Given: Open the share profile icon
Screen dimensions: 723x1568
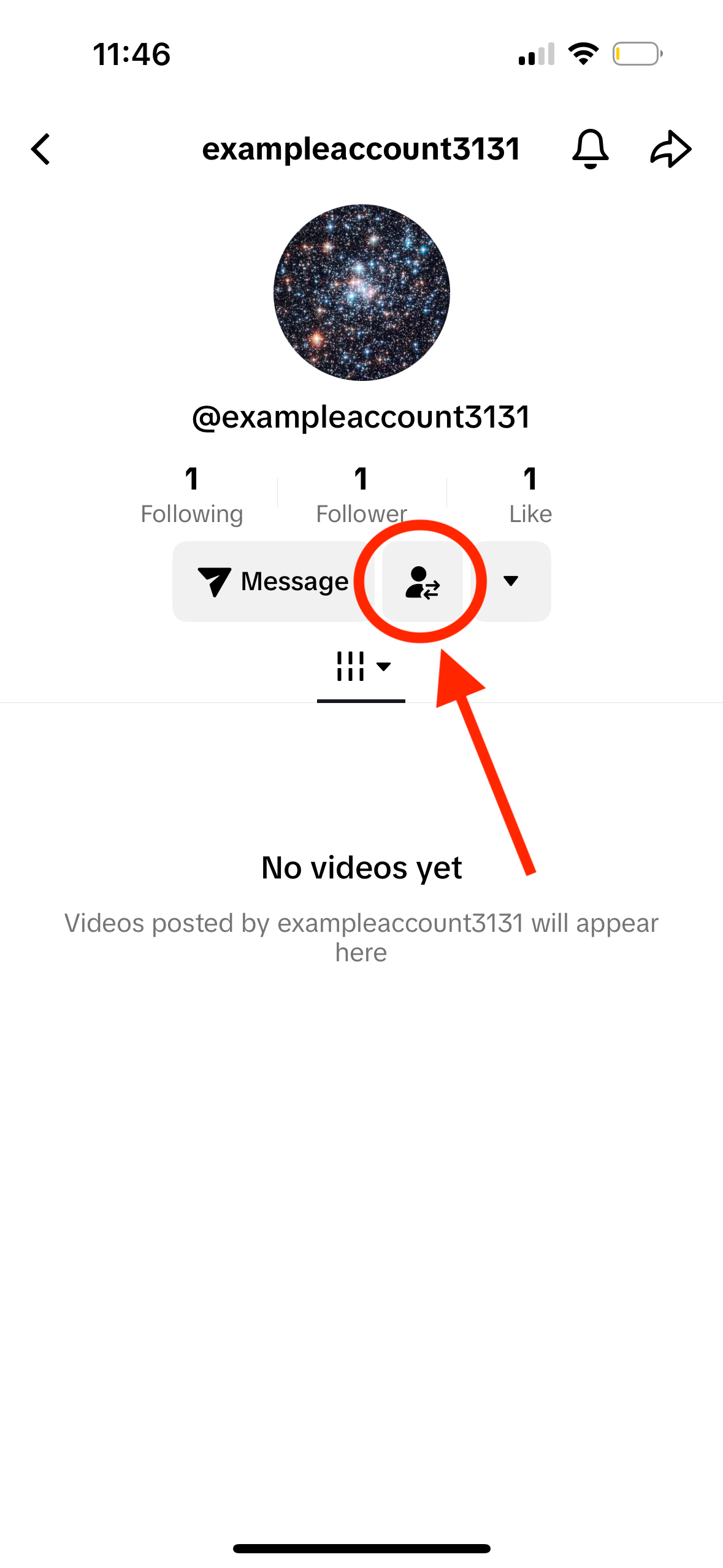Looking at the screenshot, I should 671,149.
